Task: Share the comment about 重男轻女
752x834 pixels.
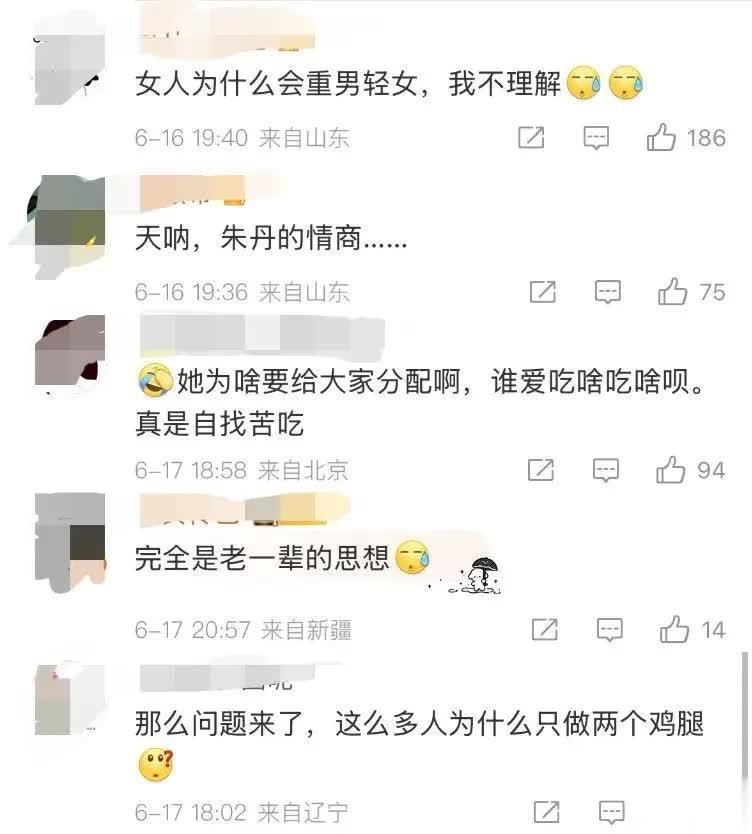Action: tap(531, 138)
